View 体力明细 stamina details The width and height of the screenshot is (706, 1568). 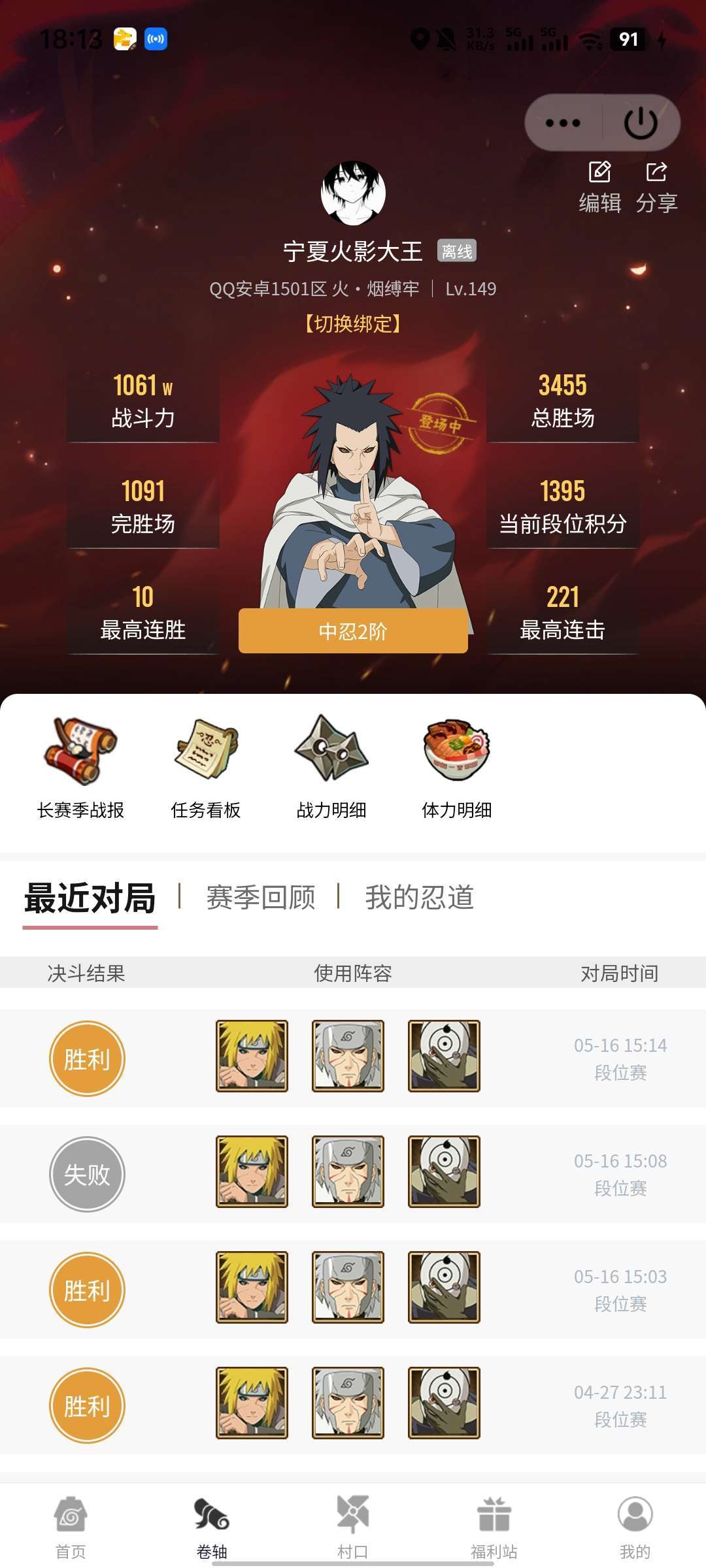[x=457, y=768]
